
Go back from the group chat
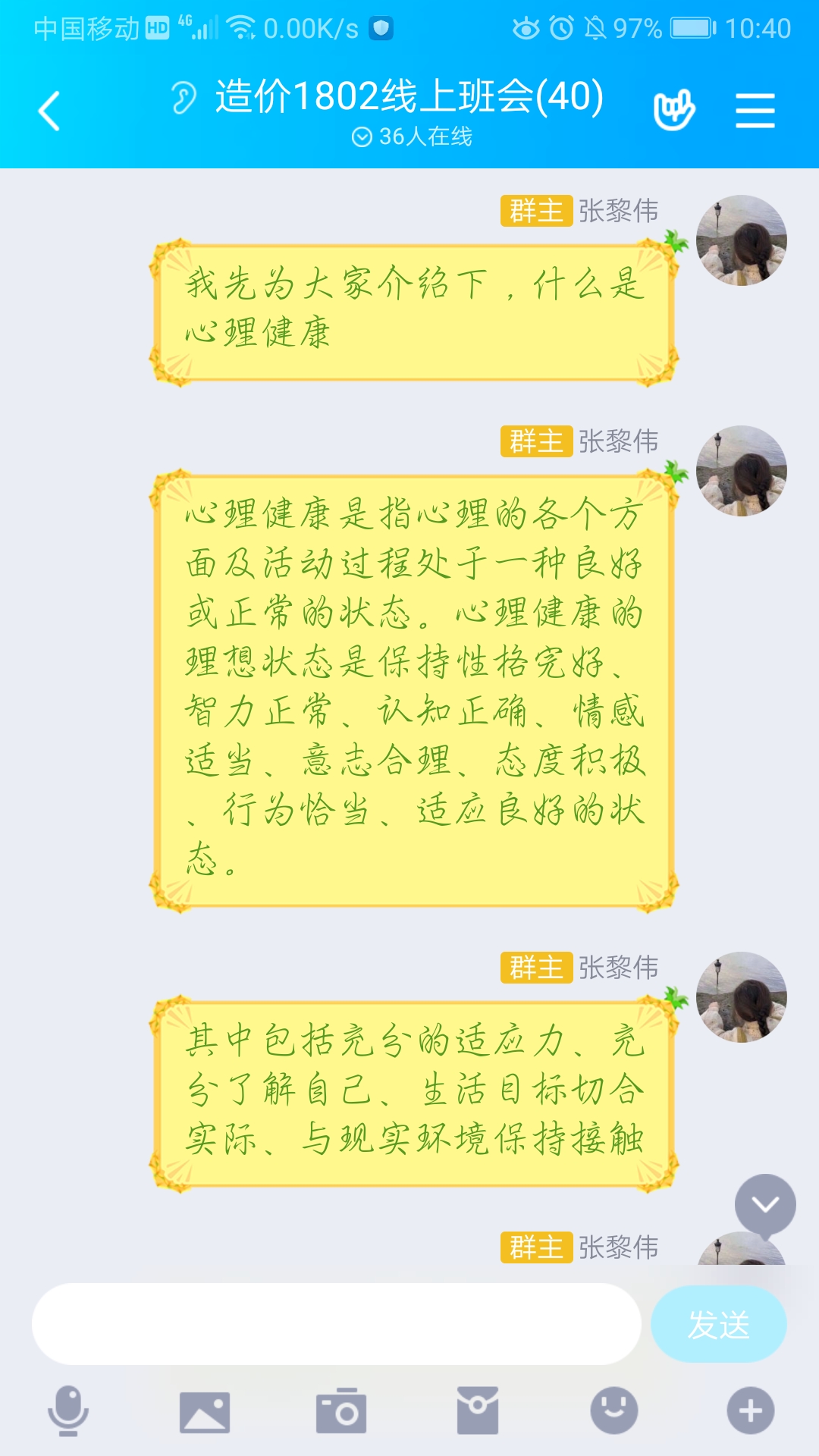50,111
